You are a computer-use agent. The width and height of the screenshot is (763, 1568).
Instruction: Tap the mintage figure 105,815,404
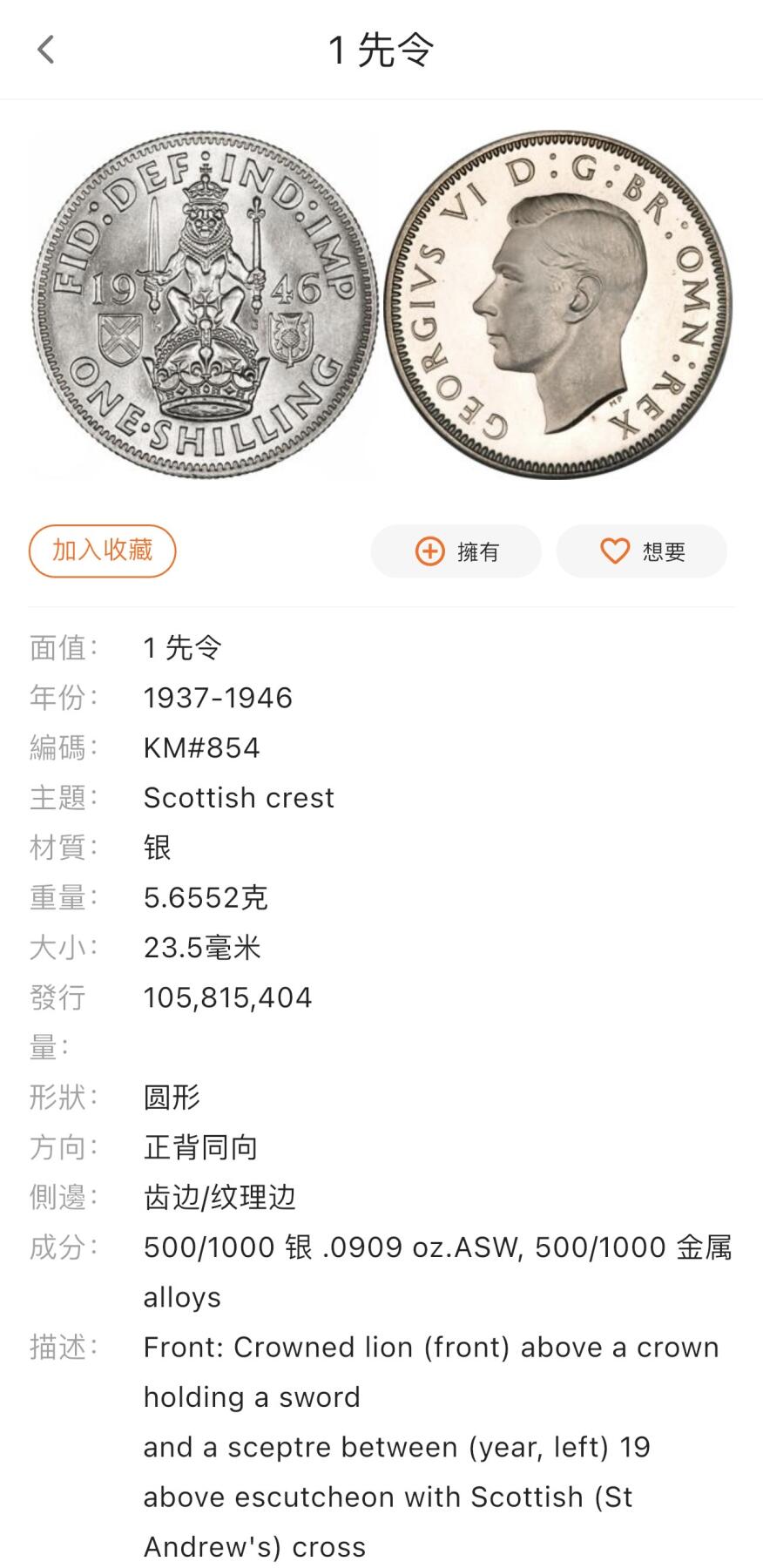pyautogui.click(x=227, y=997)
